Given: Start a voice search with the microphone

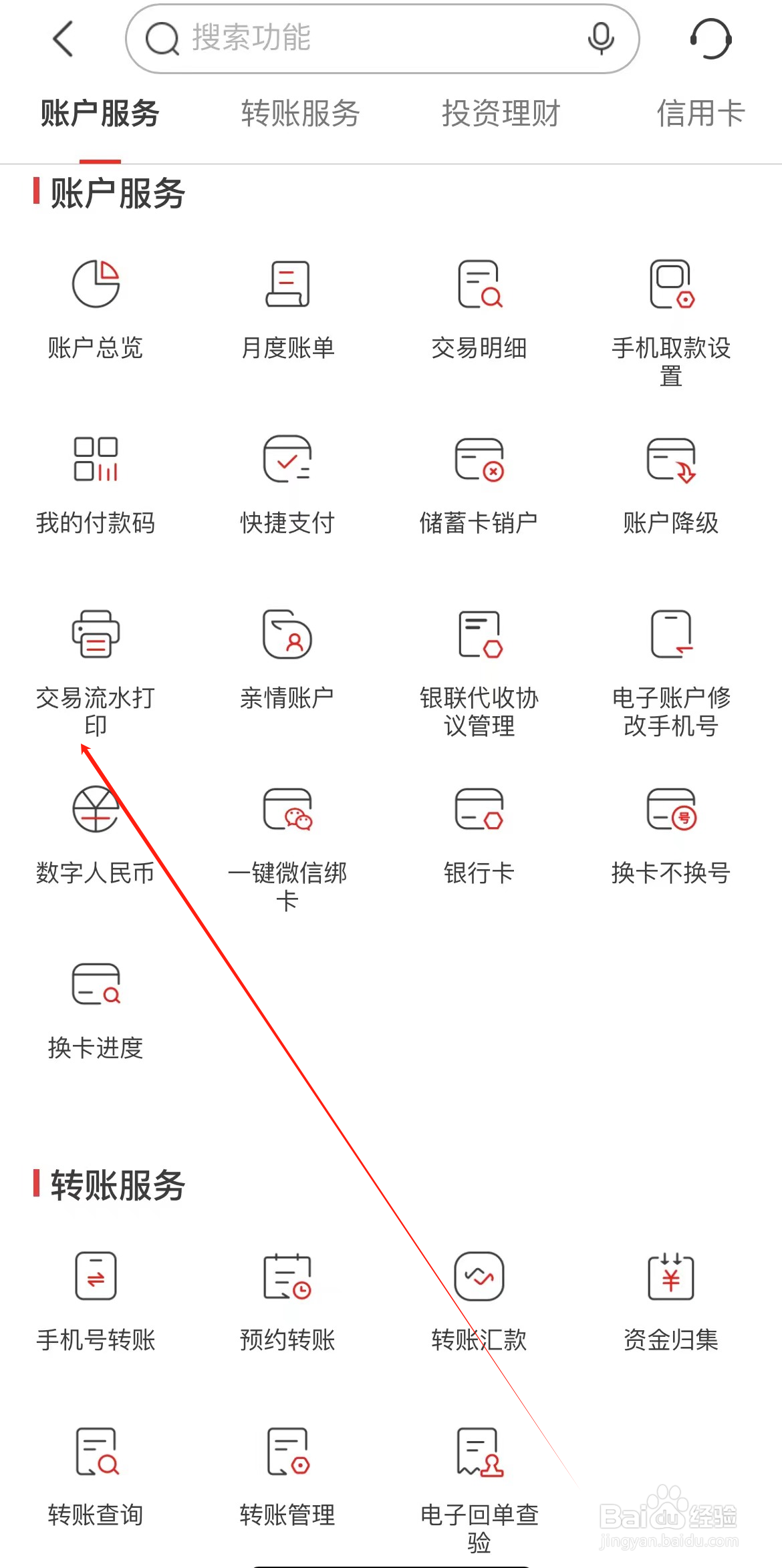Looking at the screenshot, I should click(x=600, y=38).
